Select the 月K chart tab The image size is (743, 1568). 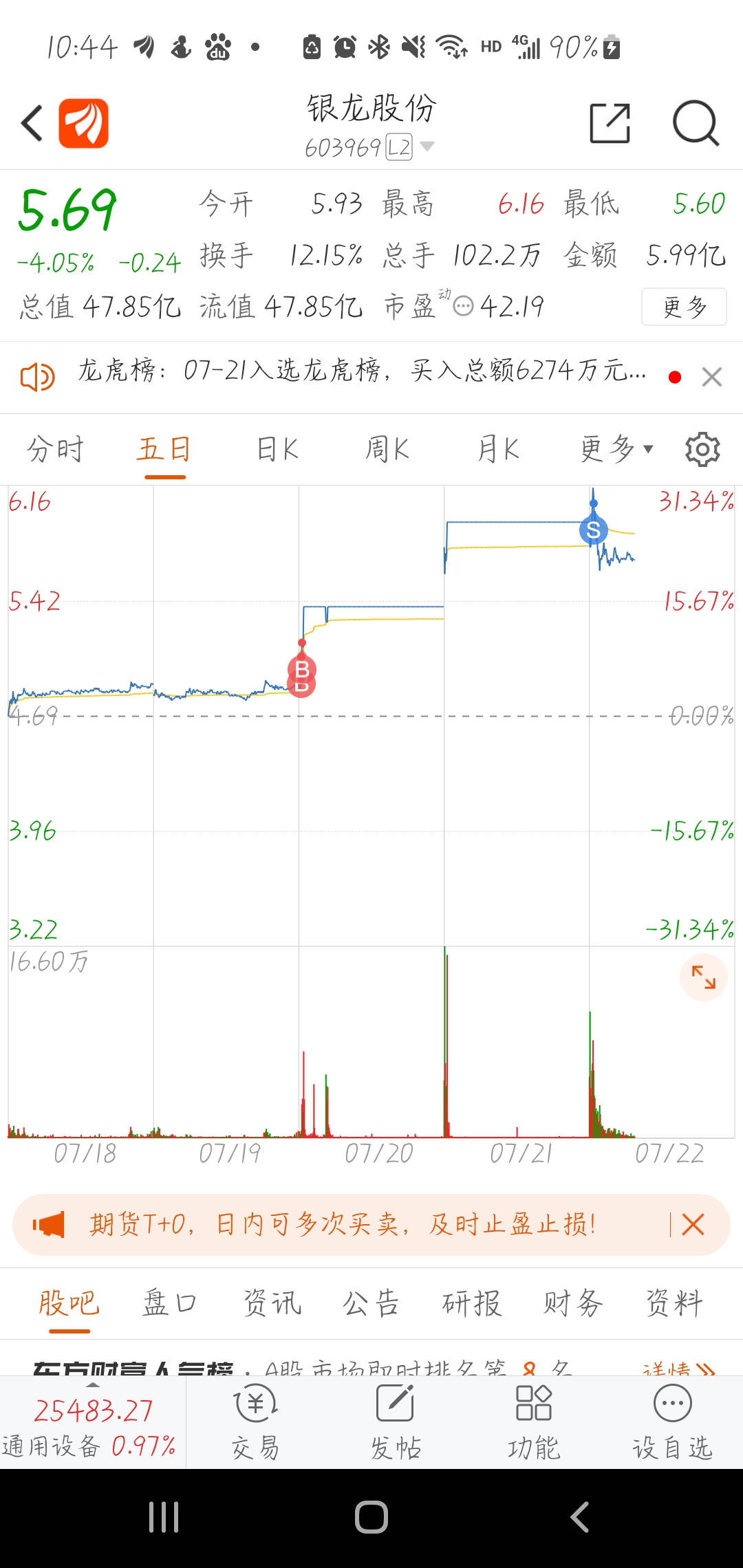click(x=498, y=450)
